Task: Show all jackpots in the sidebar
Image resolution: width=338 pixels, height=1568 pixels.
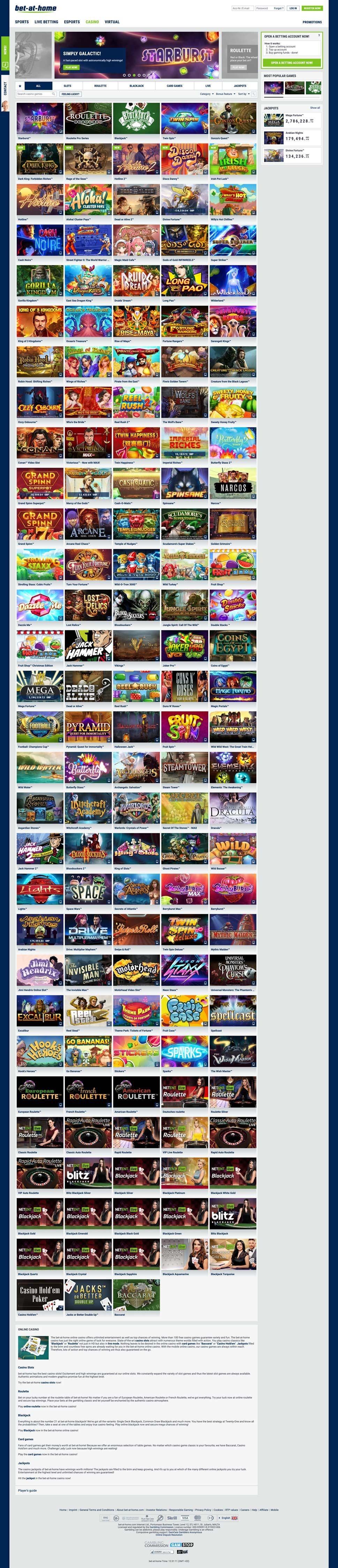Action: (314, 108)
